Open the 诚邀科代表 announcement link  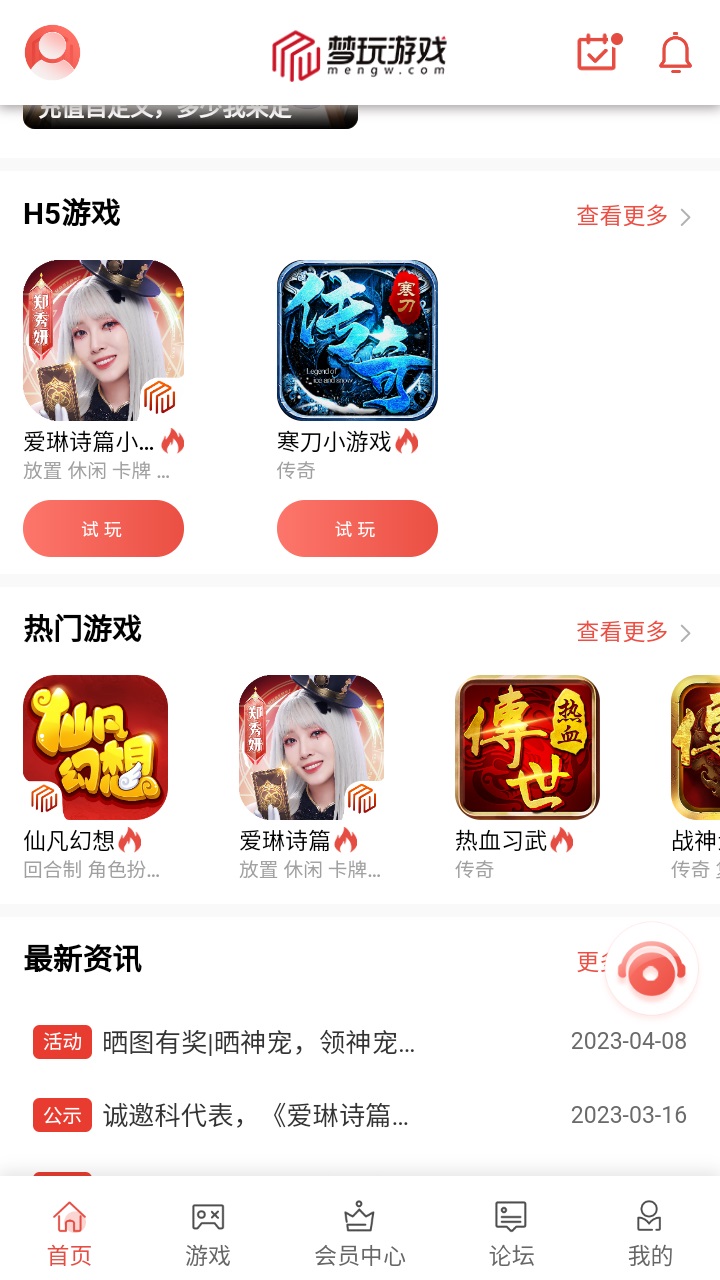(x=255, y=1115)
